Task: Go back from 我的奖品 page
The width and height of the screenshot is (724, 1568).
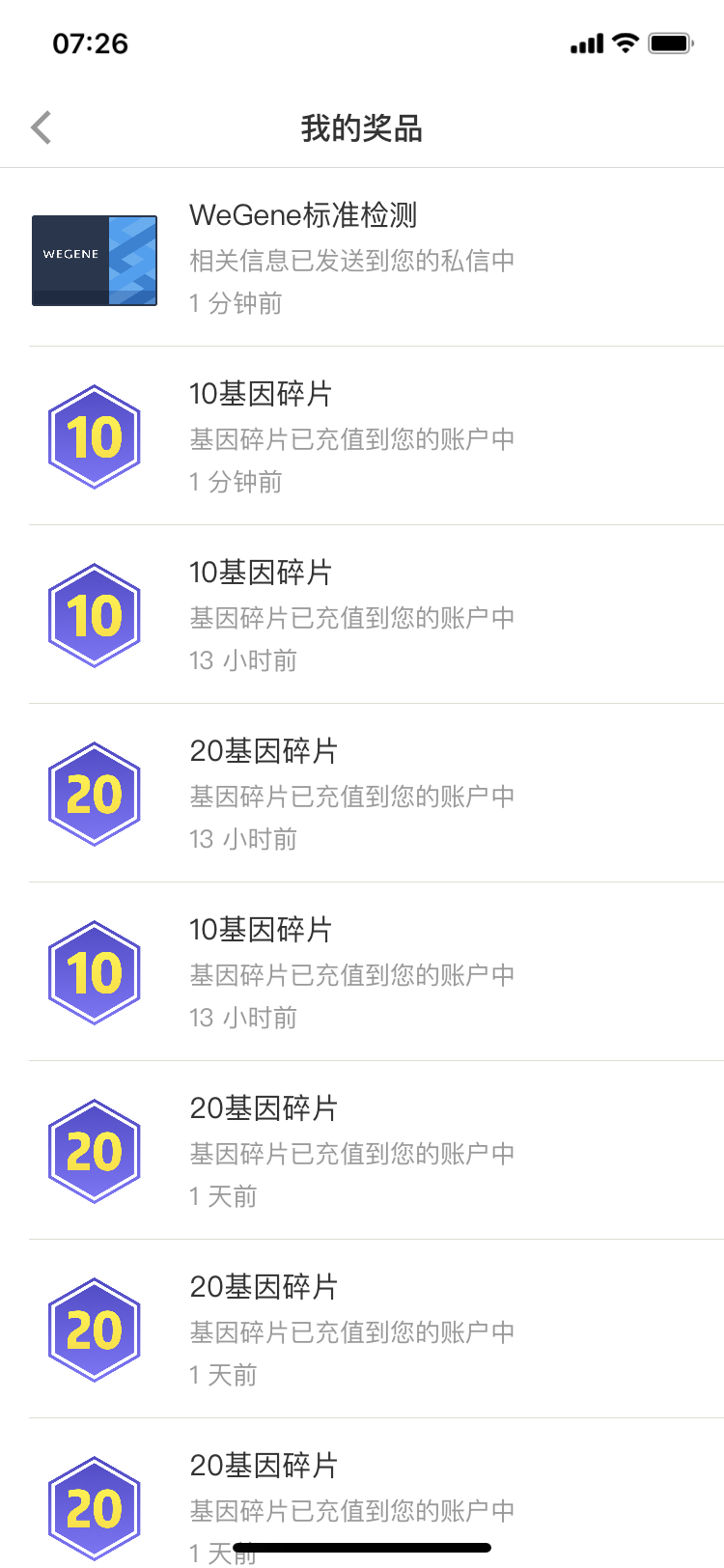Action: [x=41, y=127]
